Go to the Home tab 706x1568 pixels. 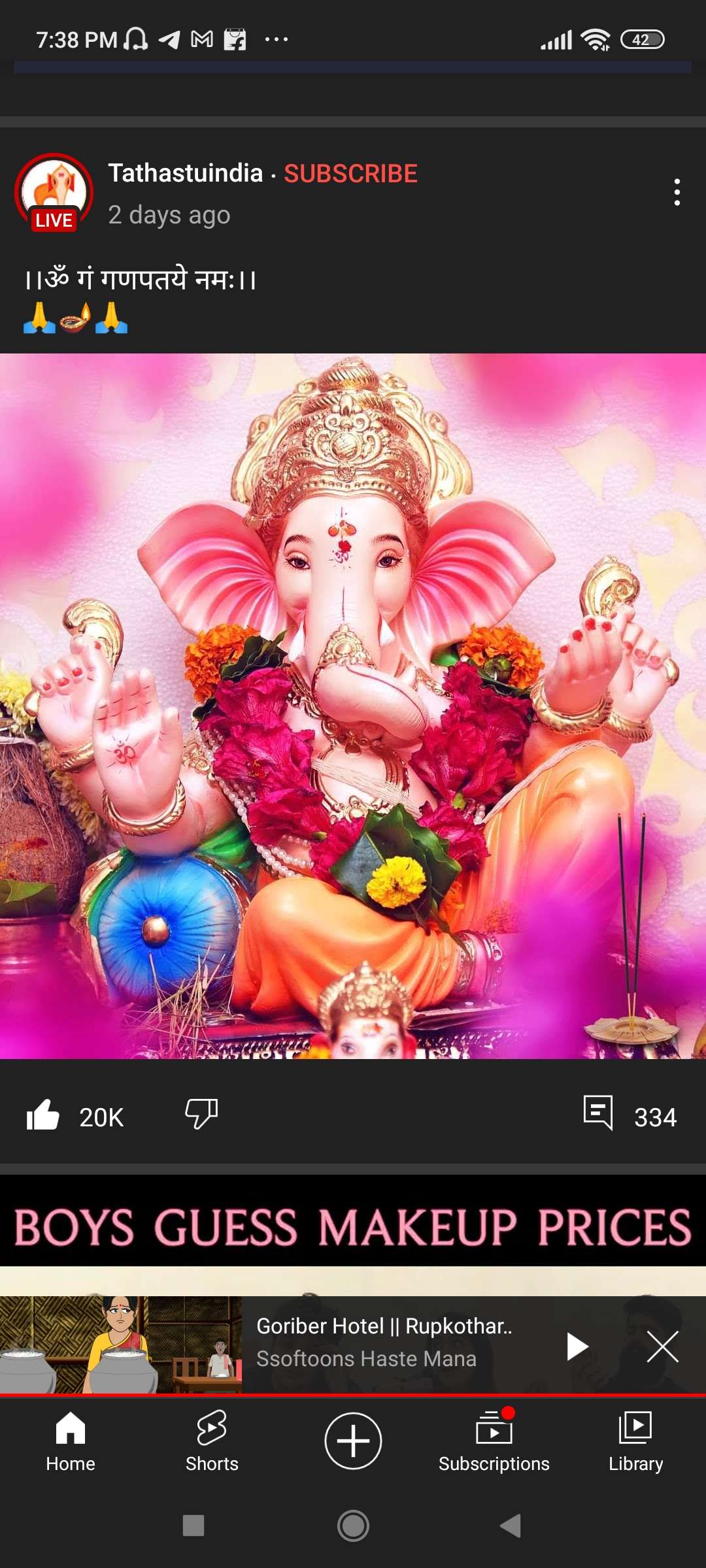click(x=71, y=1441)
